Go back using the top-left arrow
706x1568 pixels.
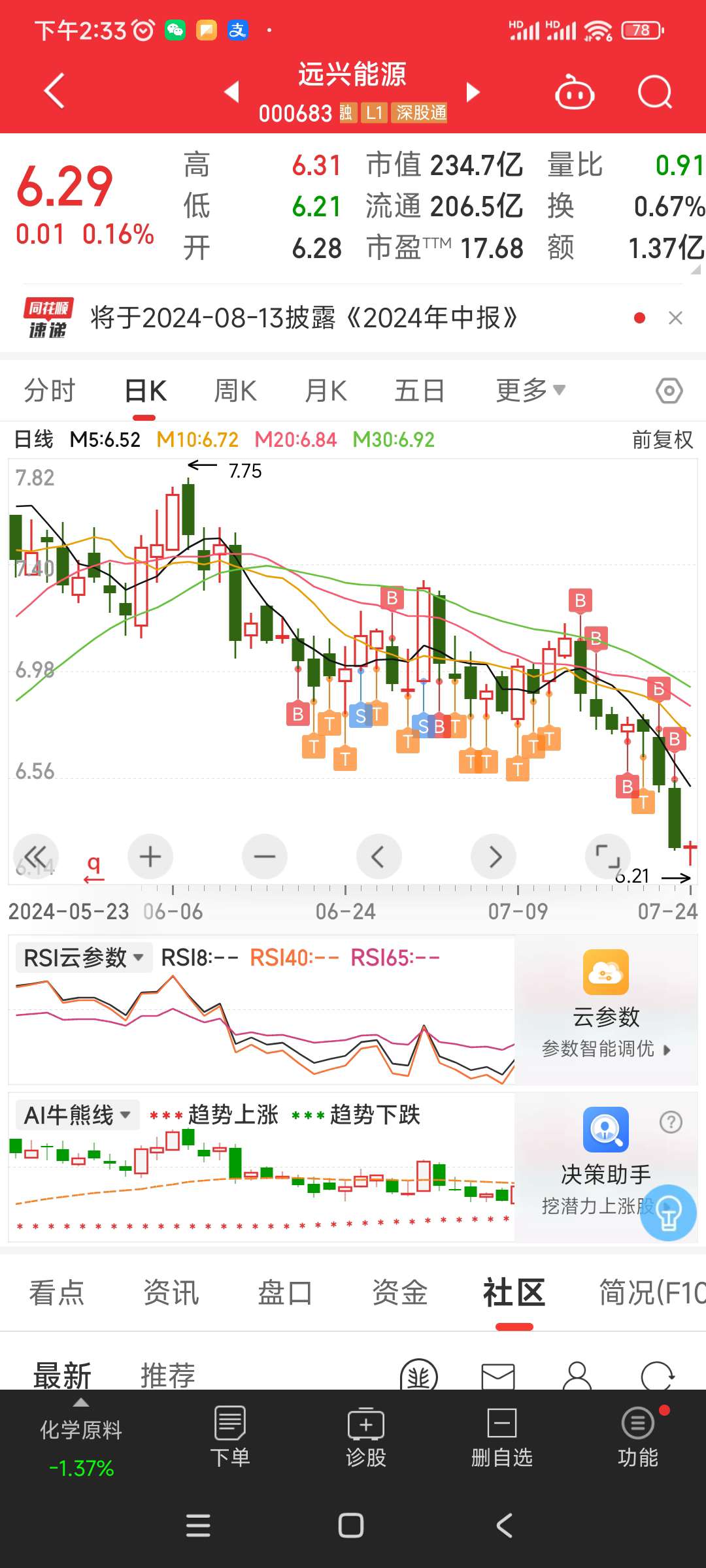pos(54,91)
